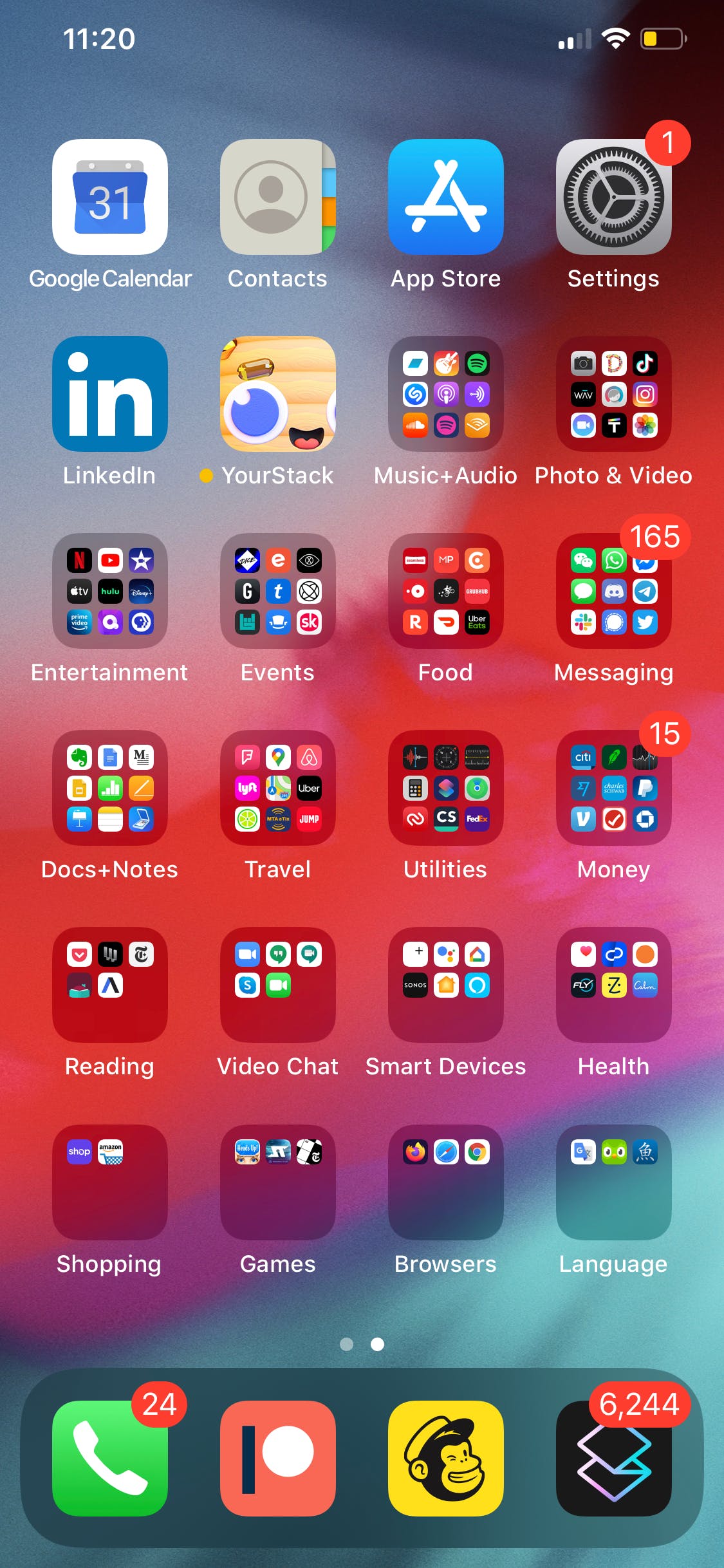724x1568 pixels.
Task: Open the Video Chat folder
Action: [x=277, y=985]
